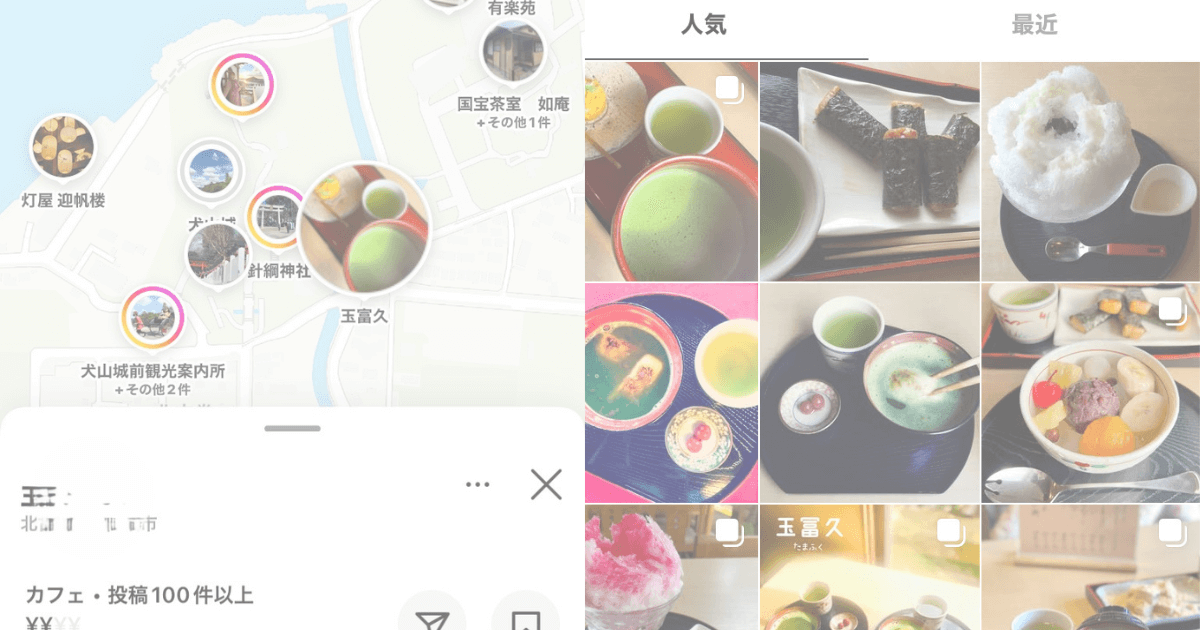Screen dimensions: 1200x630
Task: Open the pink-background dango tray photo
Action: click(671, 392)
